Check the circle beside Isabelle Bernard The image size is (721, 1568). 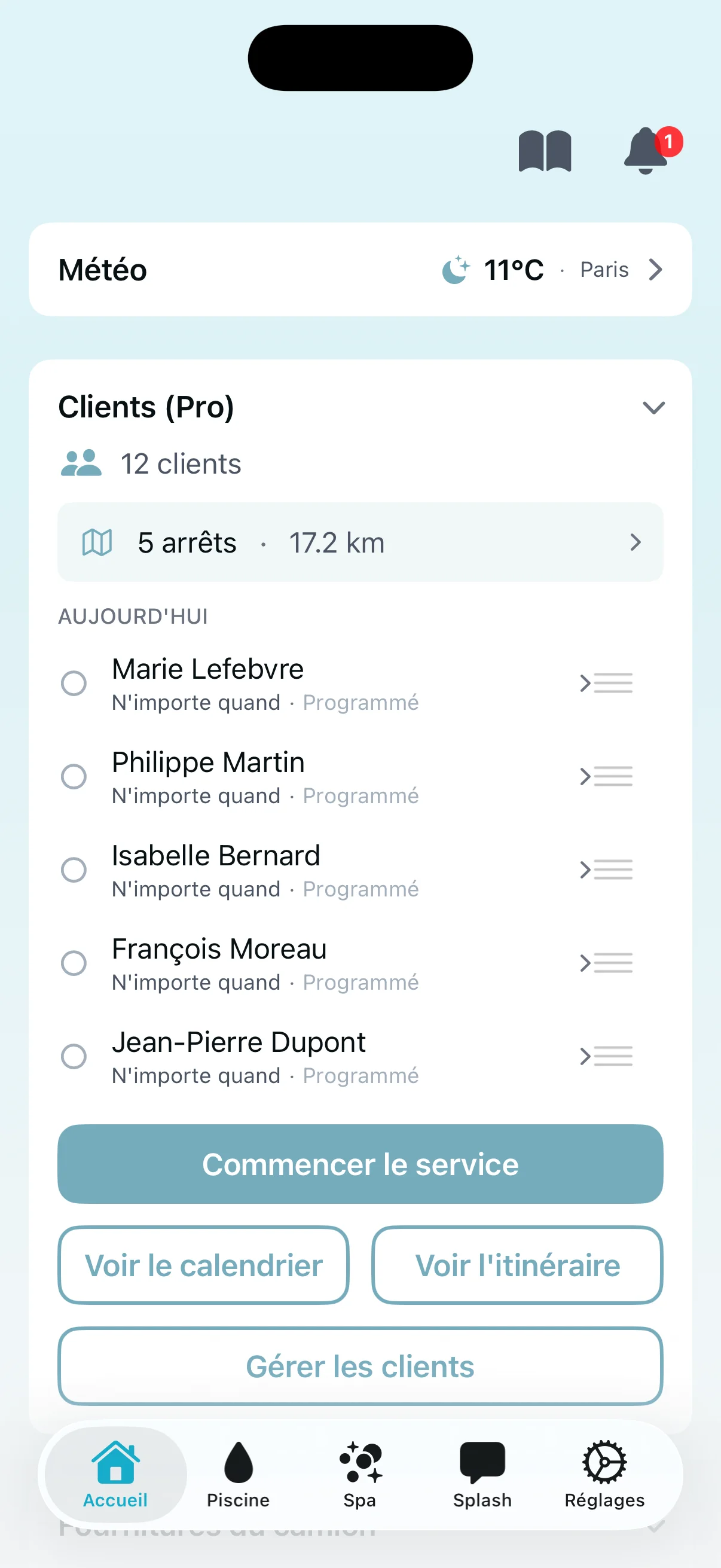74,870
